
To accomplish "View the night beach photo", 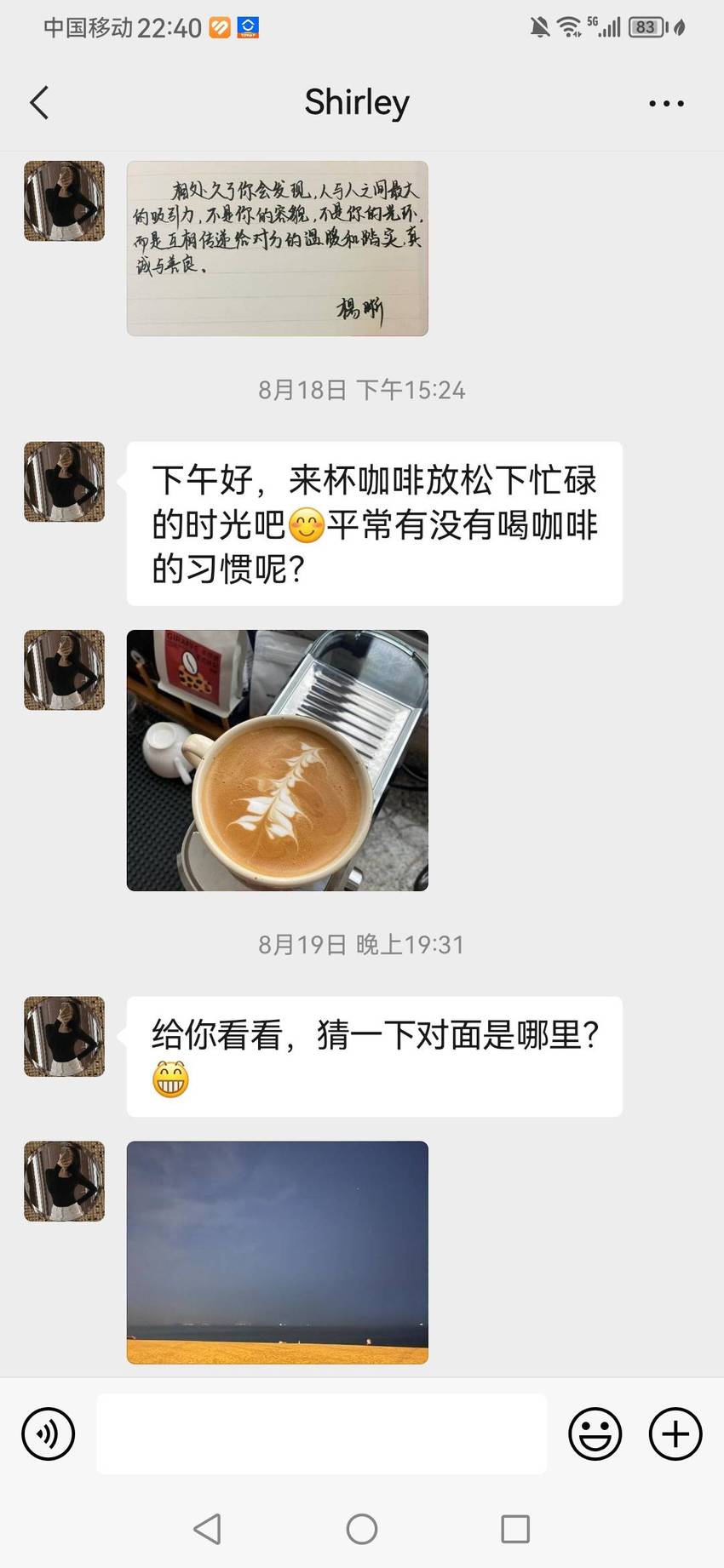I will [278, 1252].
